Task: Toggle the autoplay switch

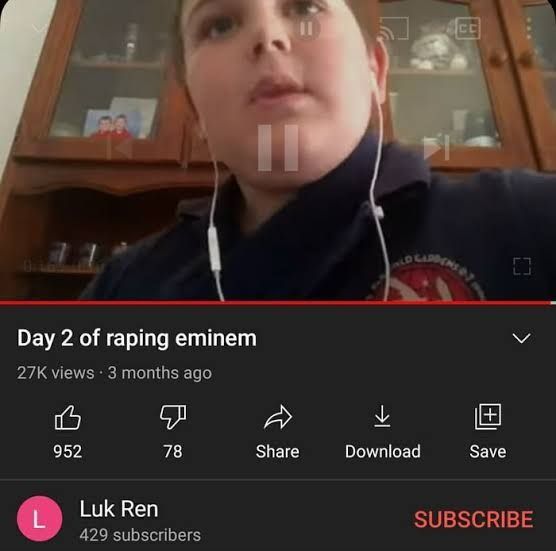Action: coord(307,28)
